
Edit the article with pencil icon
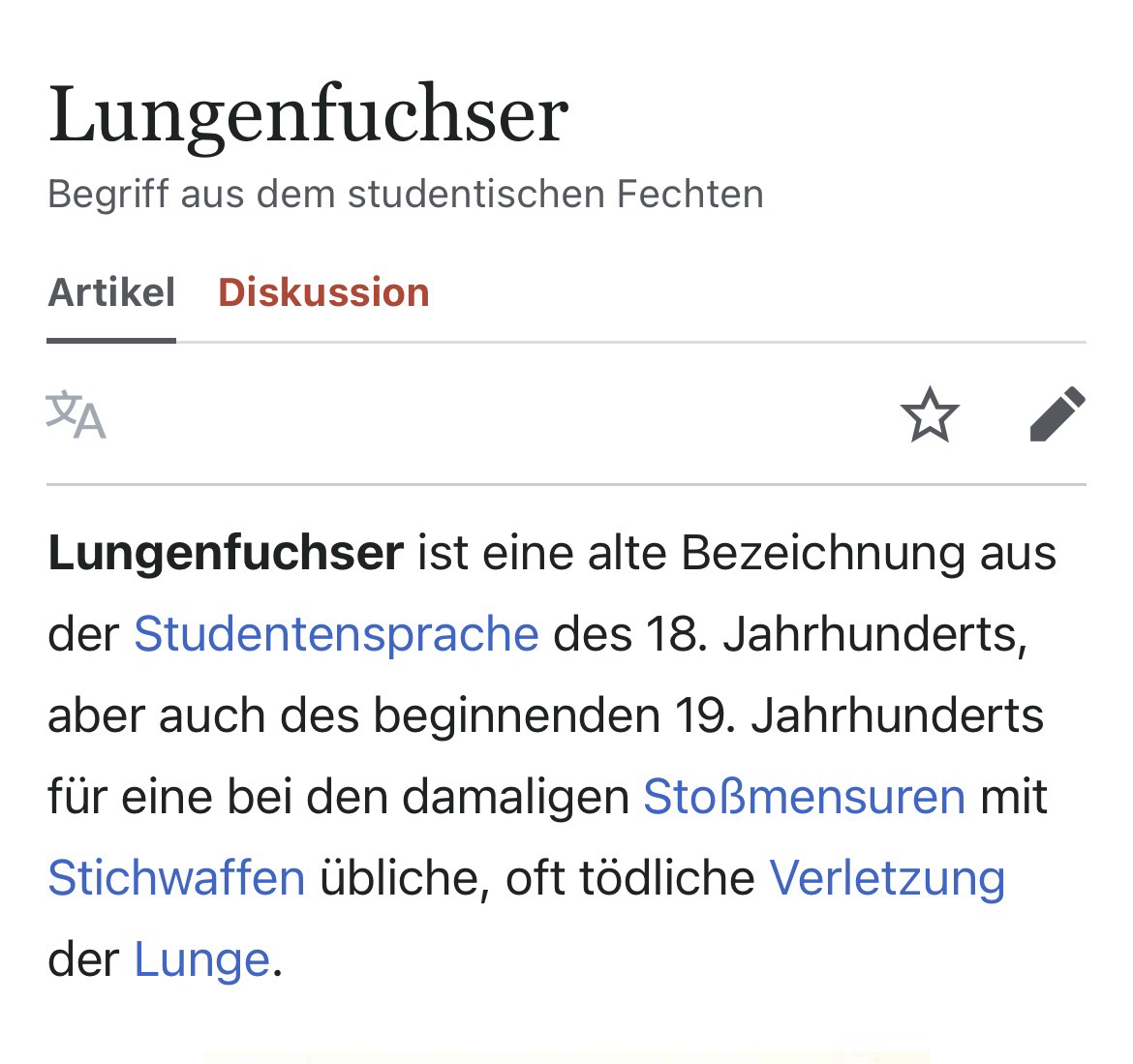[1057, 415]
